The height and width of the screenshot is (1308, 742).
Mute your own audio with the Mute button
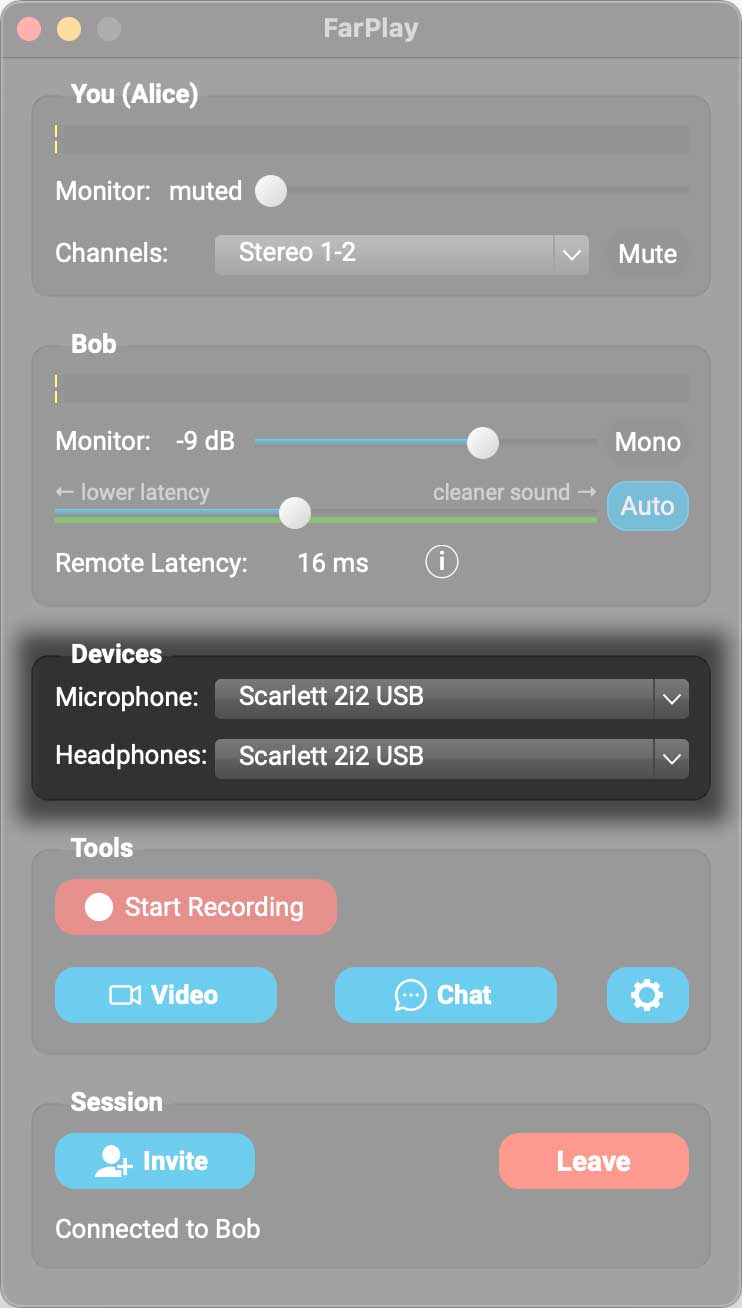647,254
